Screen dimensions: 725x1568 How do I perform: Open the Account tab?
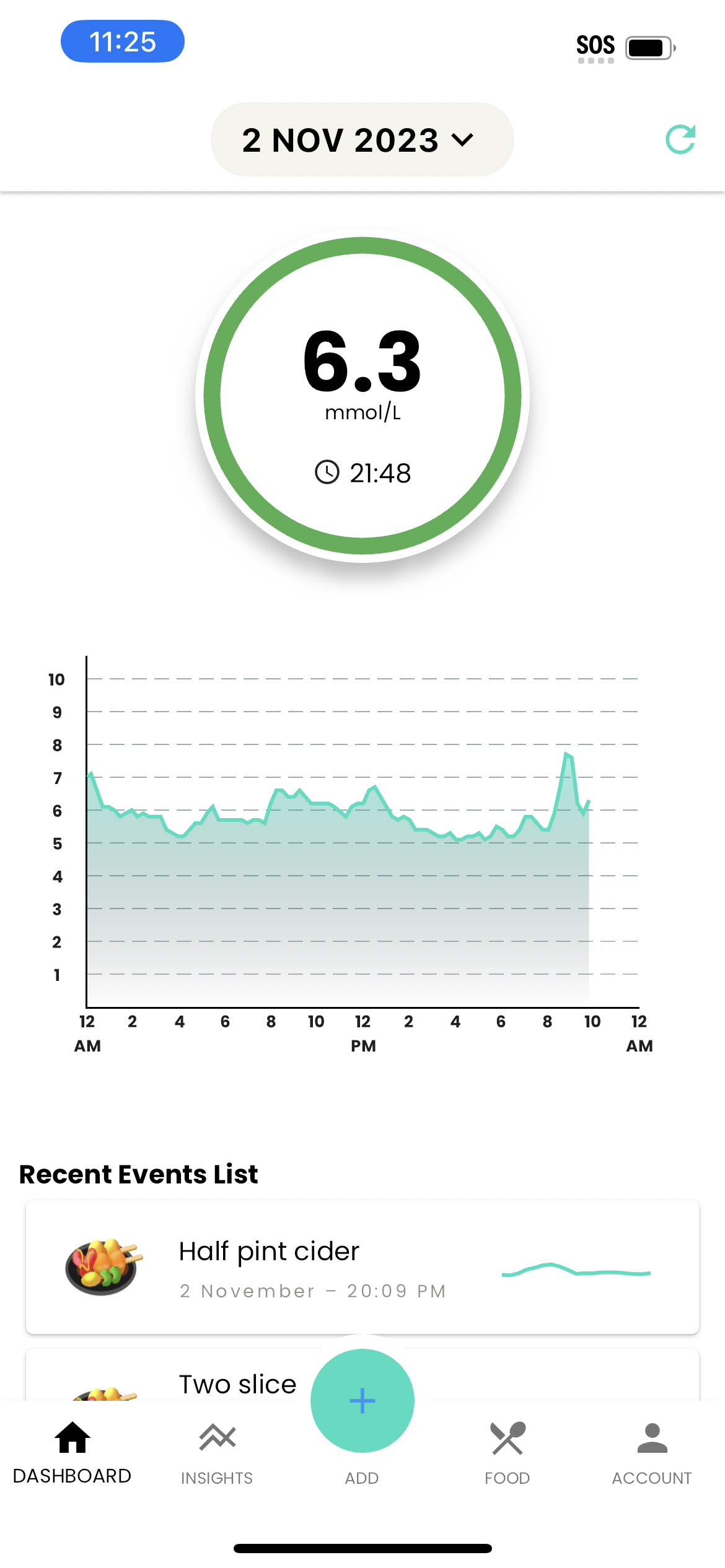pos(652,1453)
